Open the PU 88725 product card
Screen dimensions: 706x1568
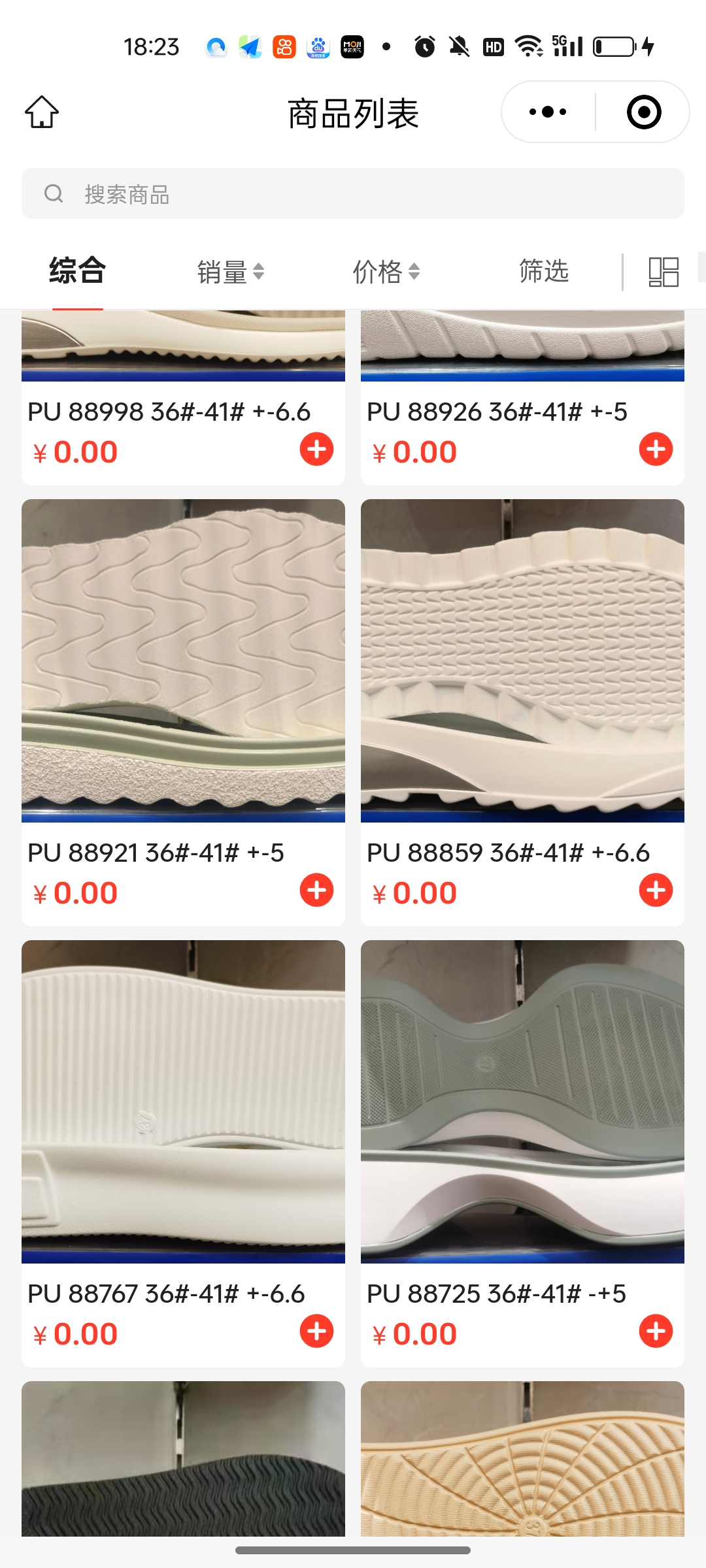(x=522, y=1102)
